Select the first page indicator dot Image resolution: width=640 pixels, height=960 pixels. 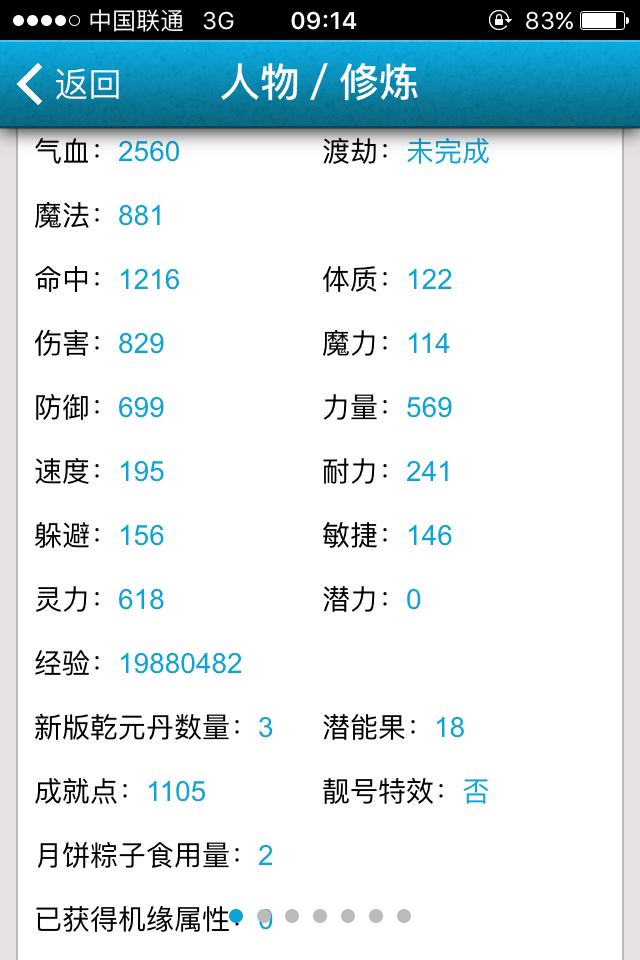click(236, 915)
